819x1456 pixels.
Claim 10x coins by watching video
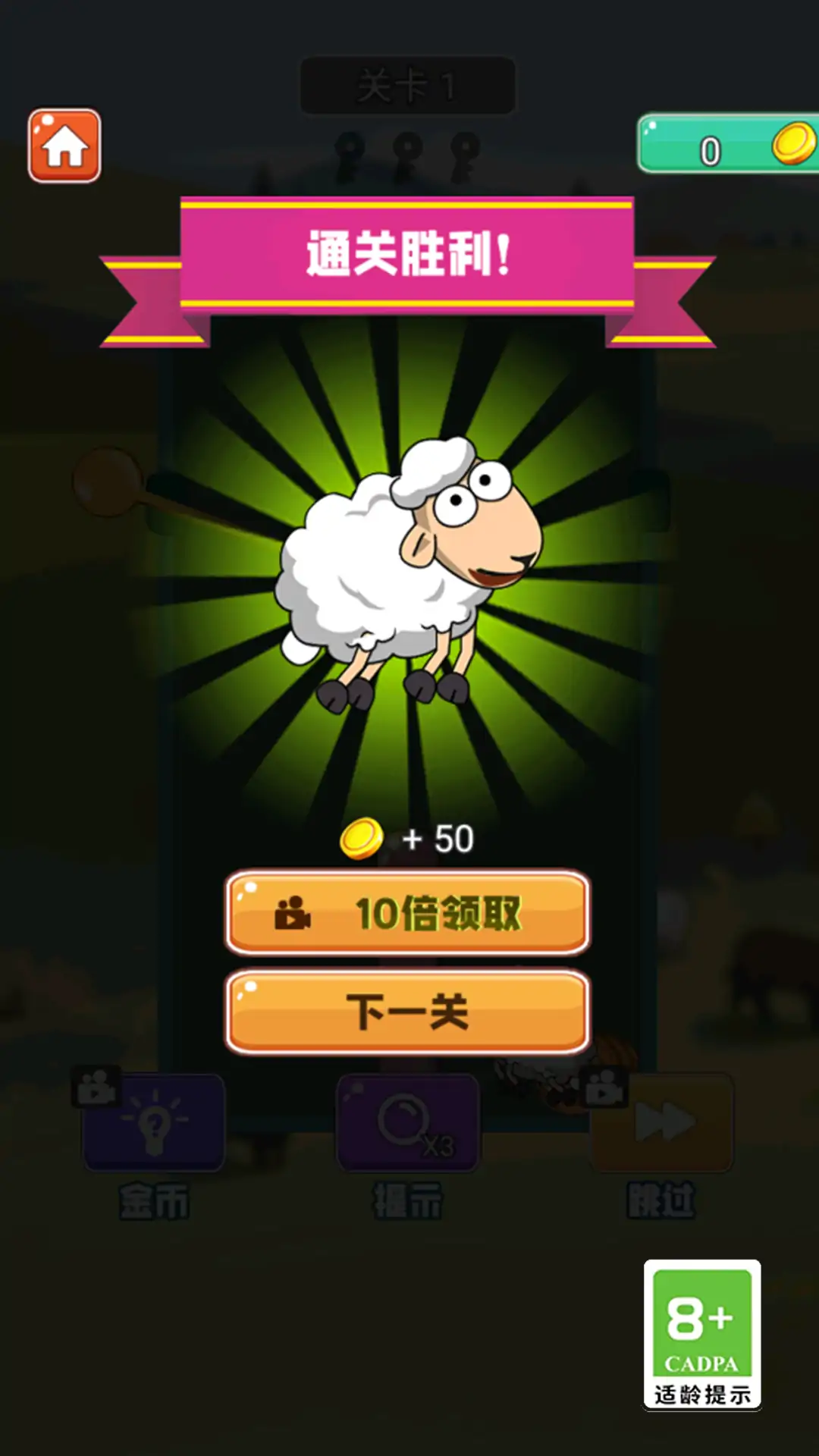407,912
